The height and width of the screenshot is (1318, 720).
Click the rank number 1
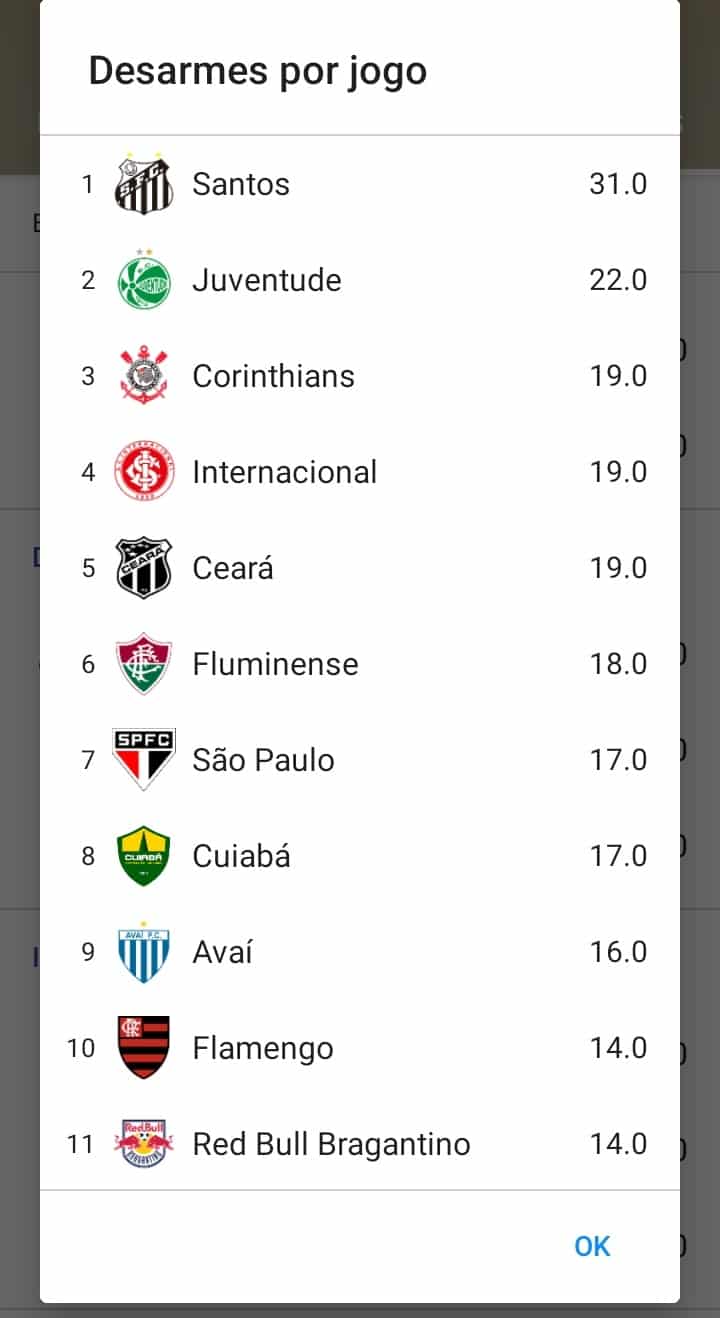(x=87, y=183)
